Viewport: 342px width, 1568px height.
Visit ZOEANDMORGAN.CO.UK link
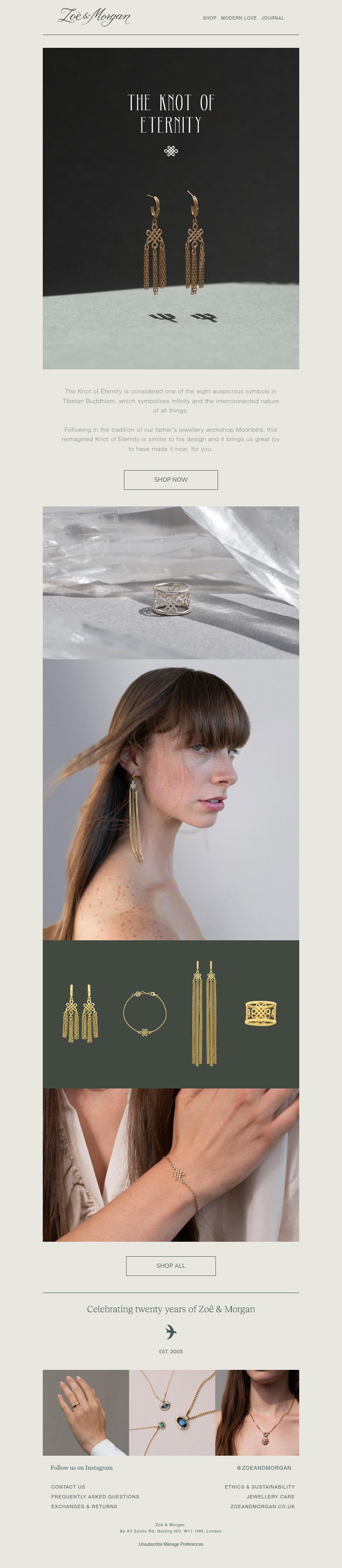click(262, 1506)
